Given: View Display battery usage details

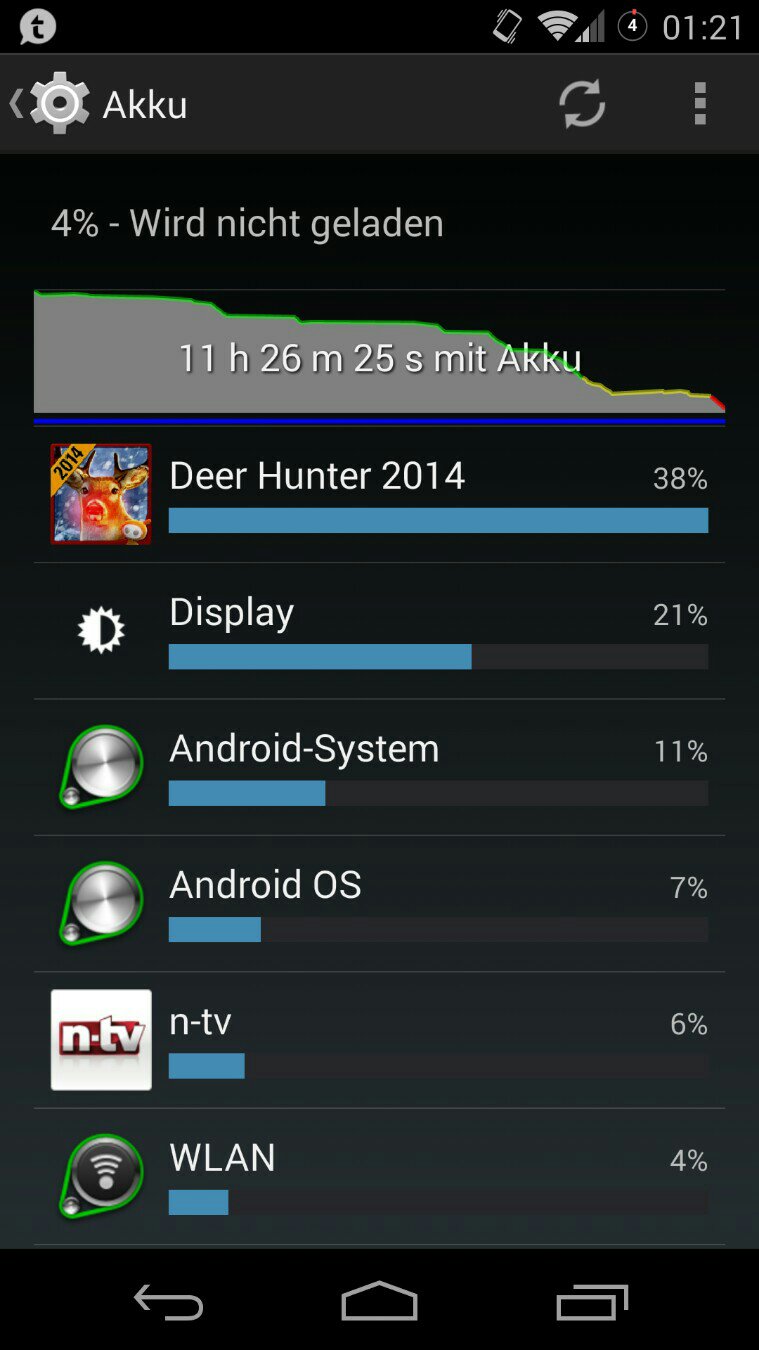Looking at the screenshot, I should coord(379,631).
